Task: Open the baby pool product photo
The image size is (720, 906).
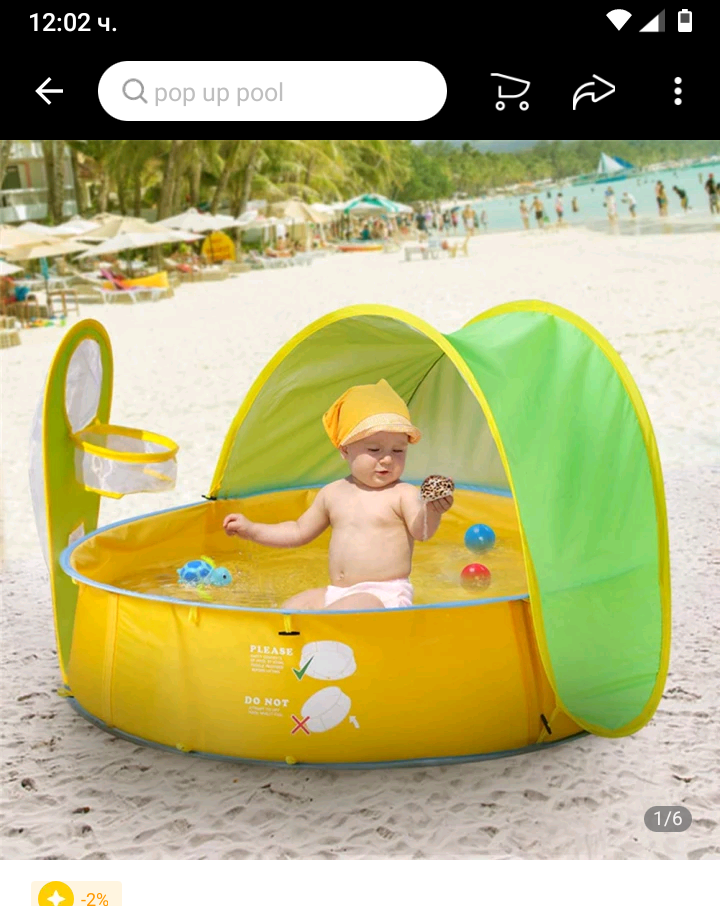Action: (x=360, y=500)
